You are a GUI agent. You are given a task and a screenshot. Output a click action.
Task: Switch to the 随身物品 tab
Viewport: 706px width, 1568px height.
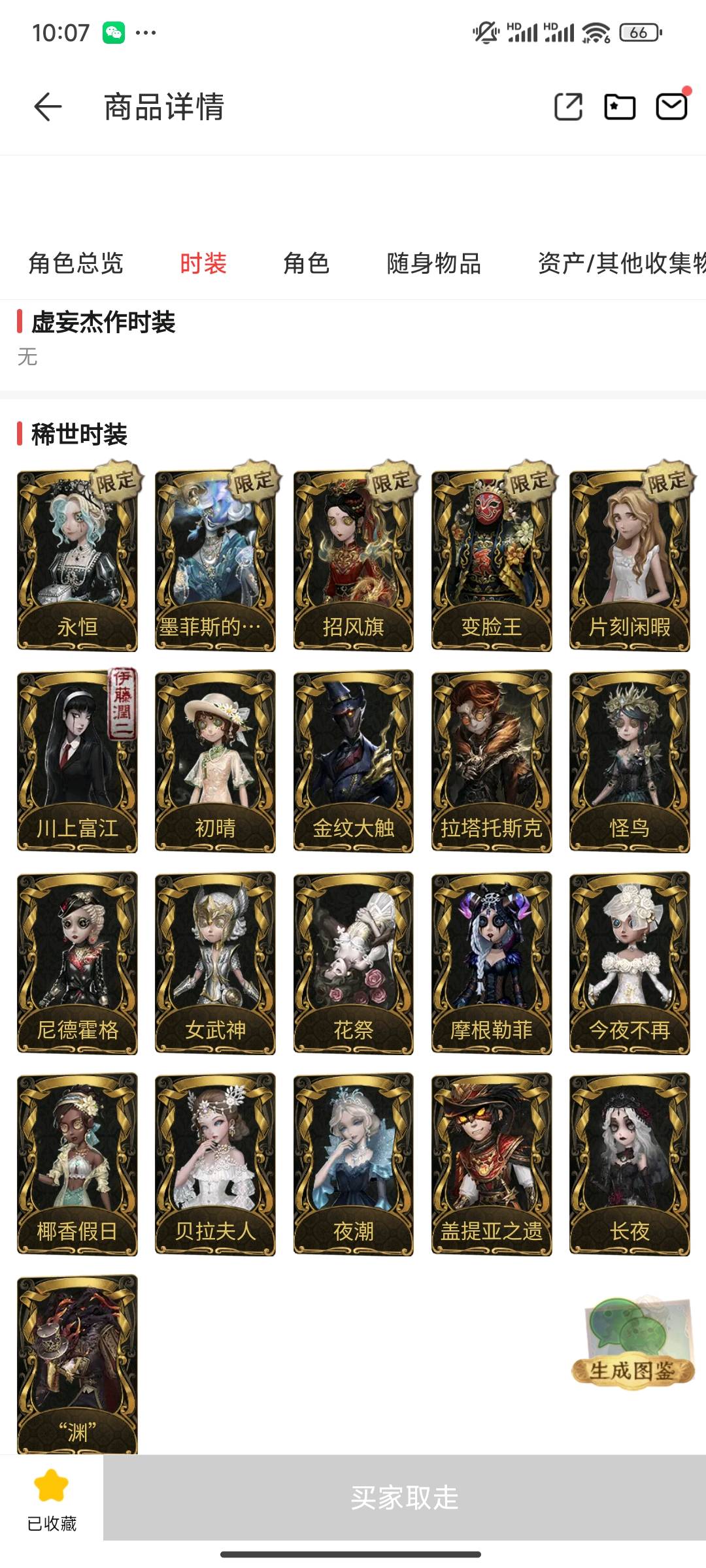433,264
